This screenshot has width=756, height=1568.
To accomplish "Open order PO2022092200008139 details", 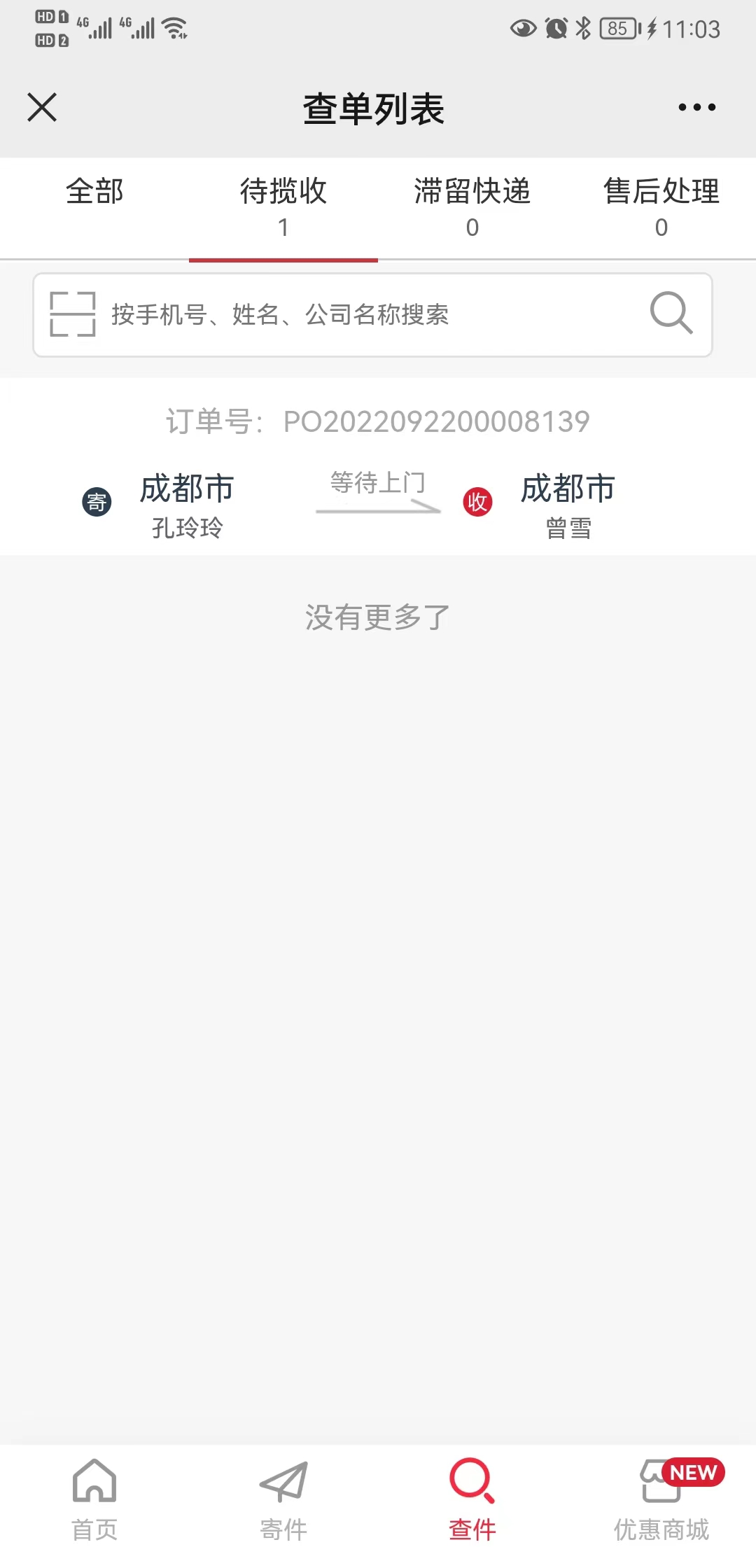I will point(378,468).
